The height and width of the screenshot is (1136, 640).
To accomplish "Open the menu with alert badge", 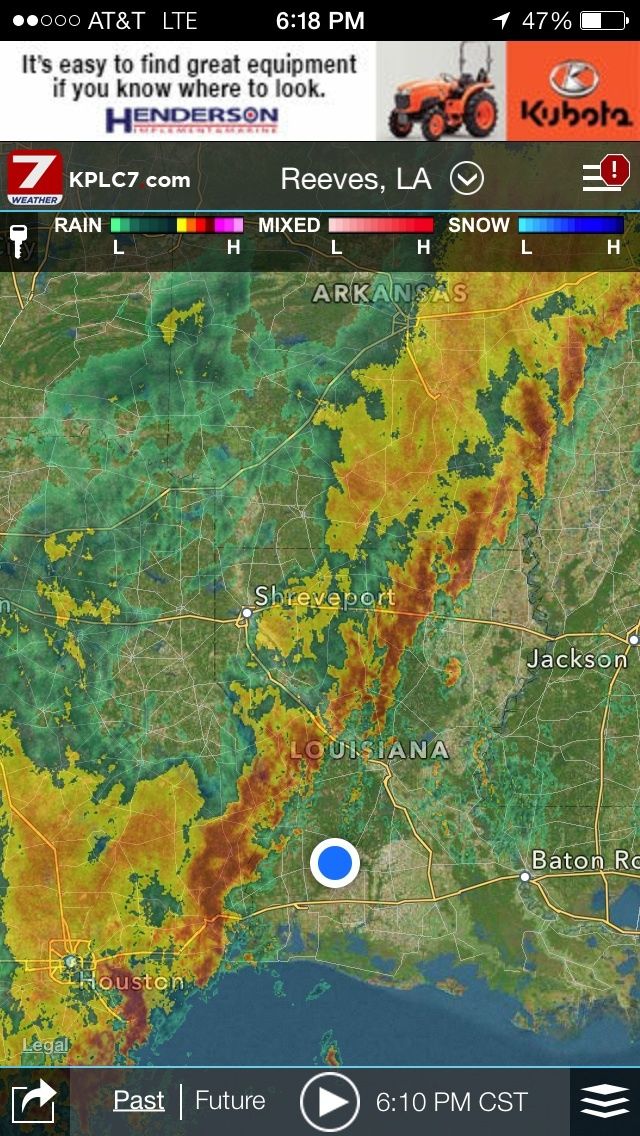I will point(604,176).
